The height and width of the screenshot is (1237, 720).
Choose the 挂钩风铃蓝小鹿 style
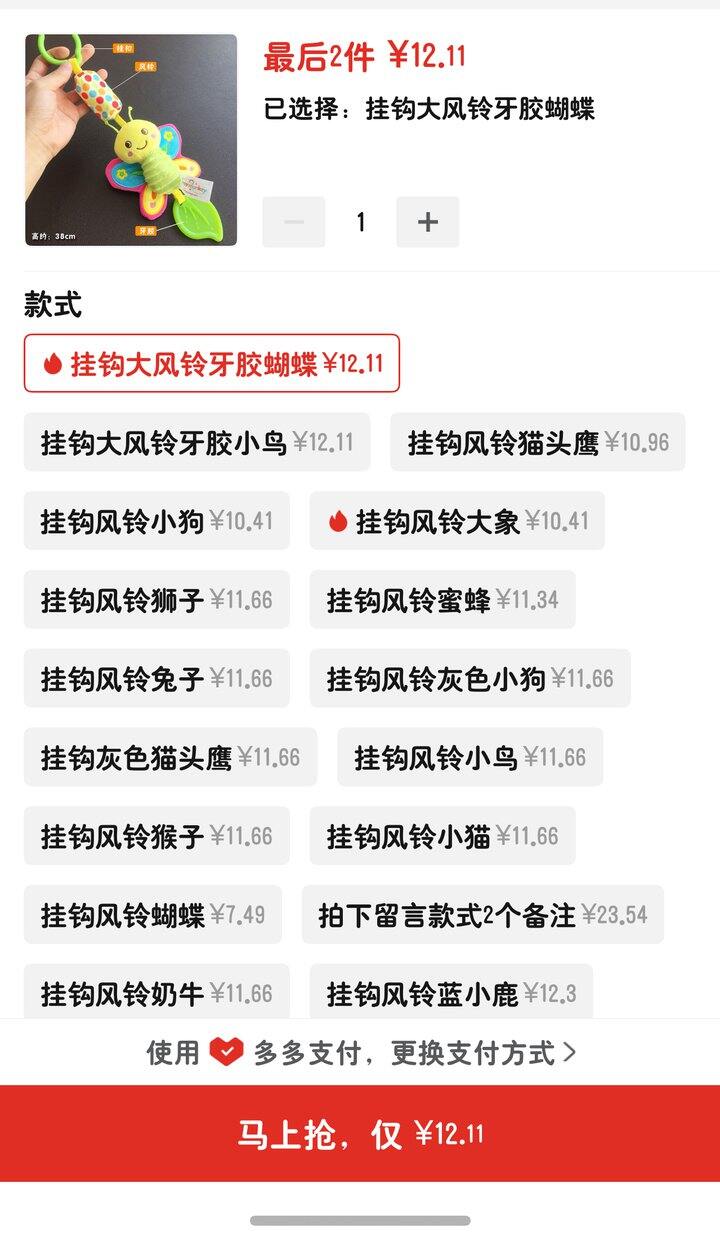[x=450, y=993]
